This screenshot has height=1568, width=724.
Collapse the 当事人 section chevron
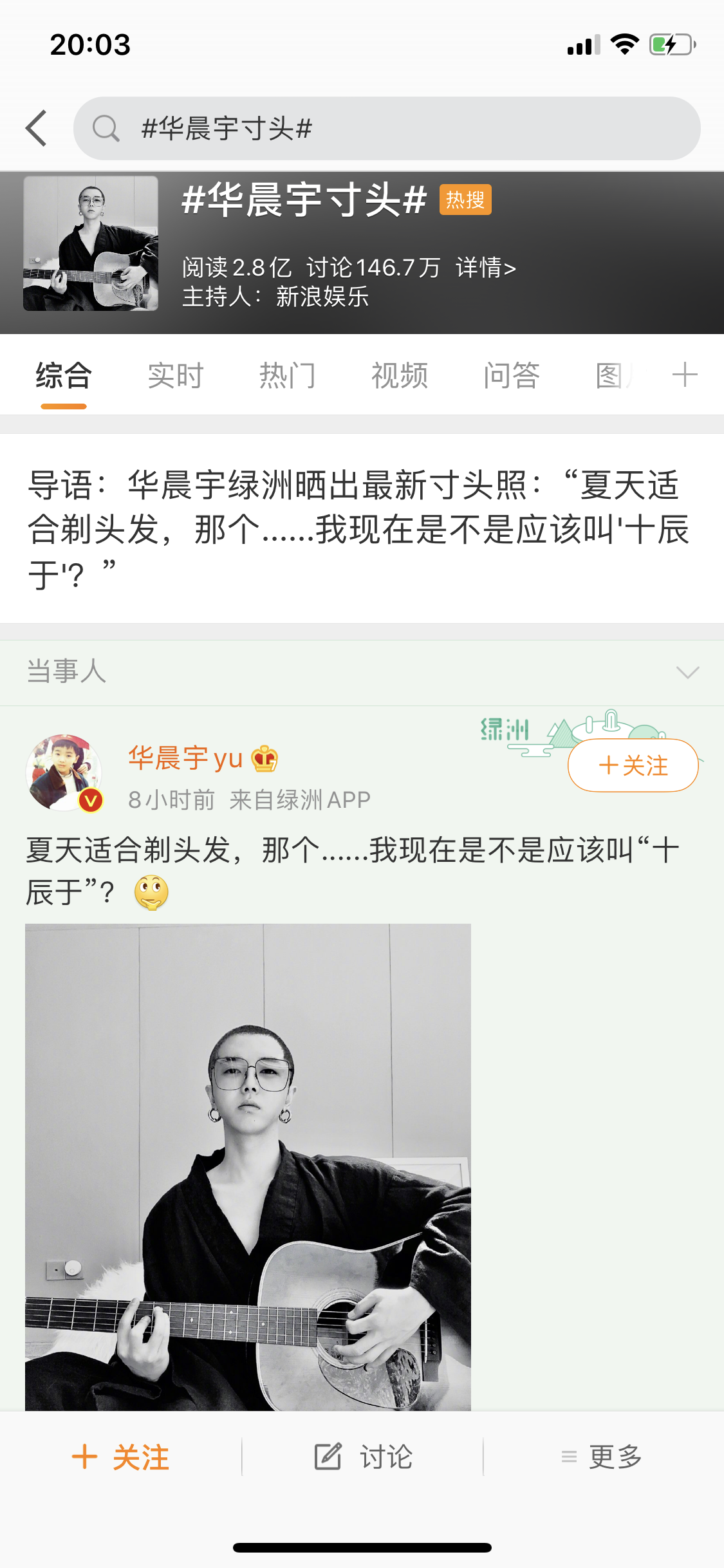(x=687, y=672)
